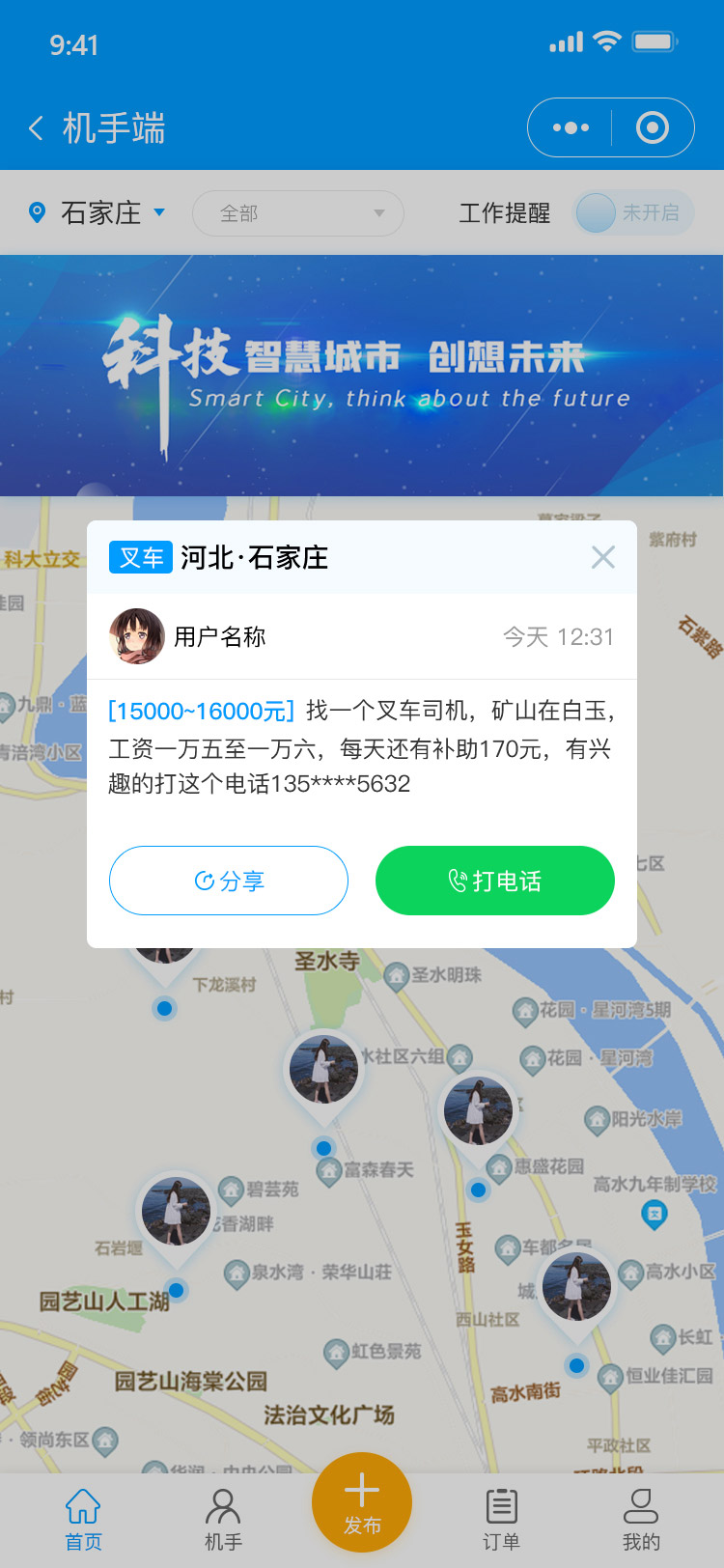Change the city from 石家庄

coord(98,212)
